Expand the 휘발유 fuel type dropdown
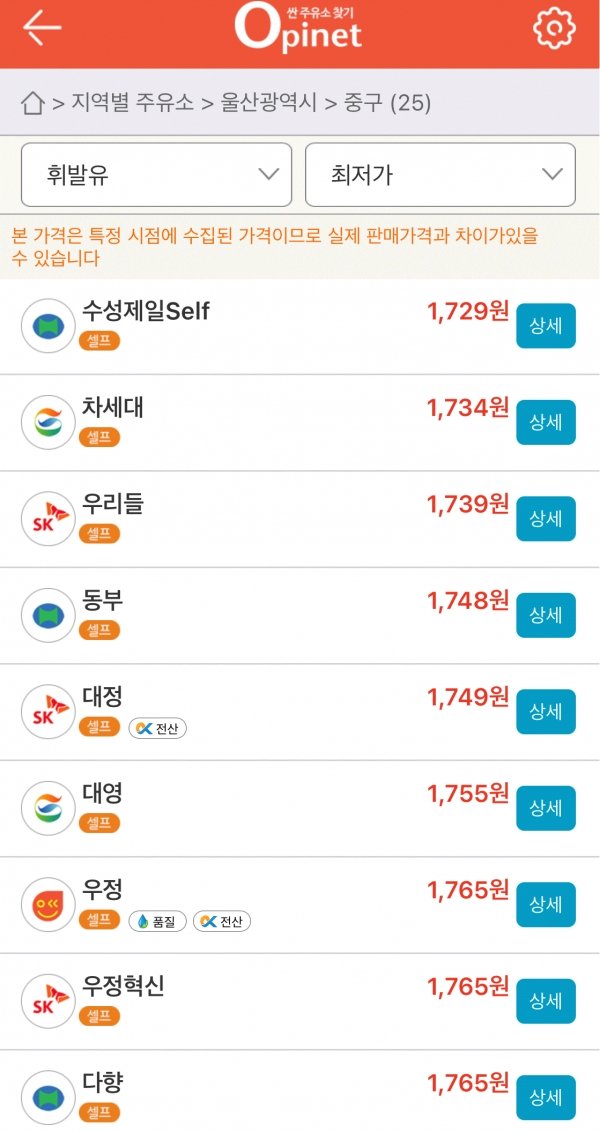 (157, 175)
